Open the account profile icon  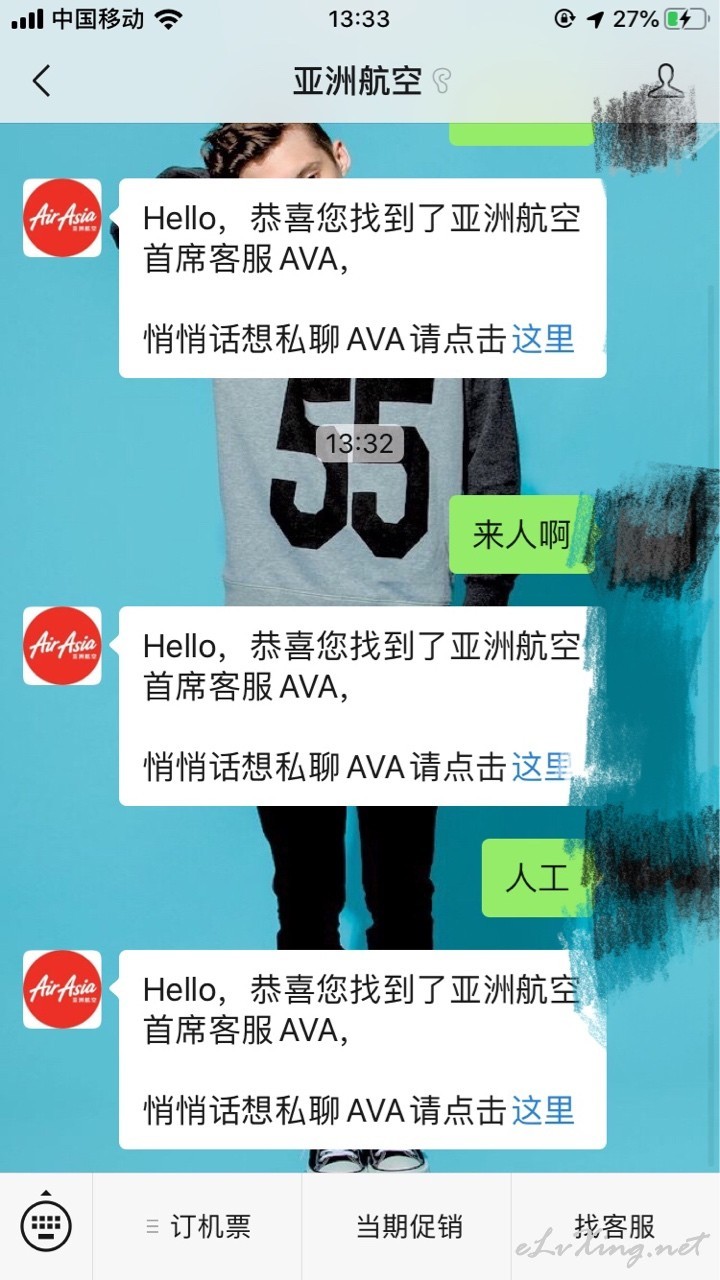(665, 81)
